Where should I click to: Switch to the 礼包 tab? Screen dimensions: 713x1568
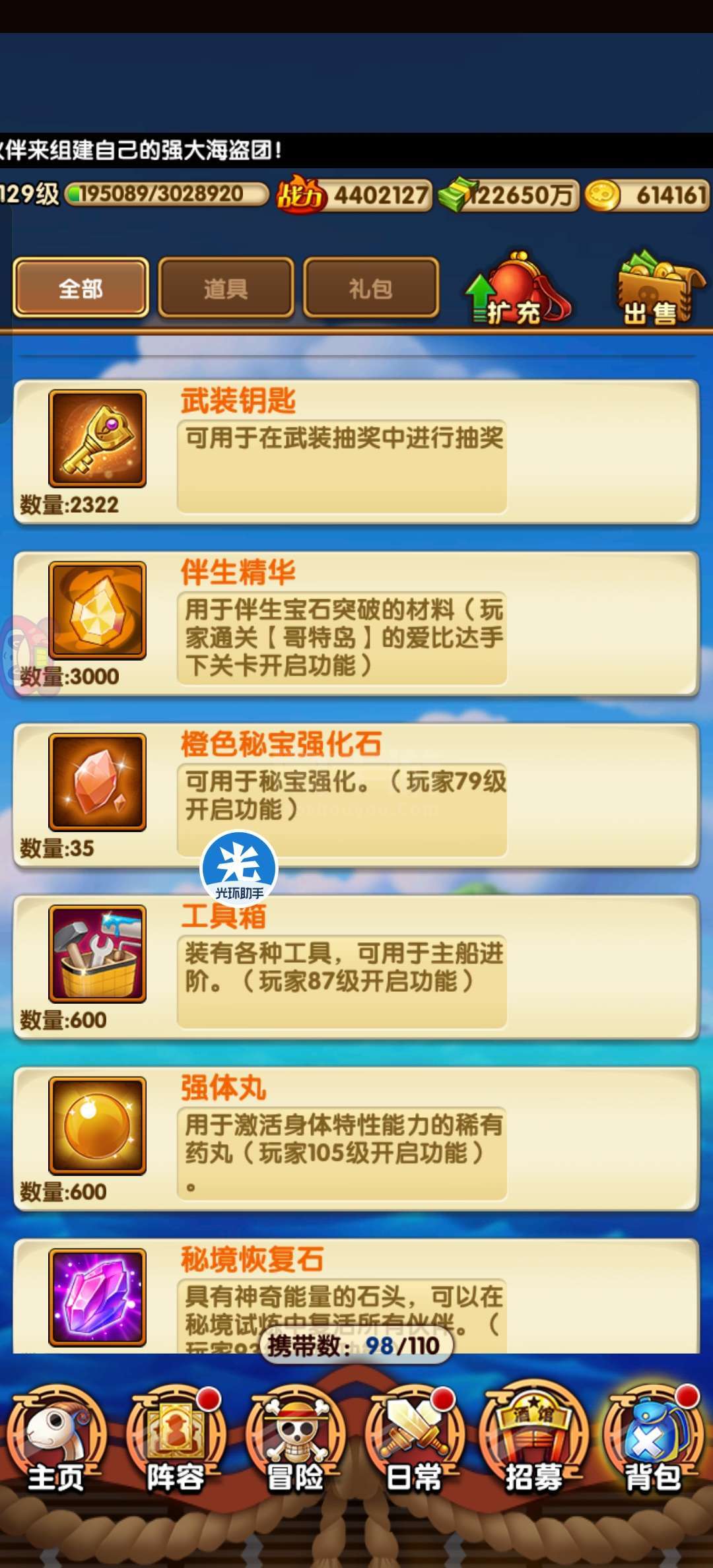click(x=371, y=288)
